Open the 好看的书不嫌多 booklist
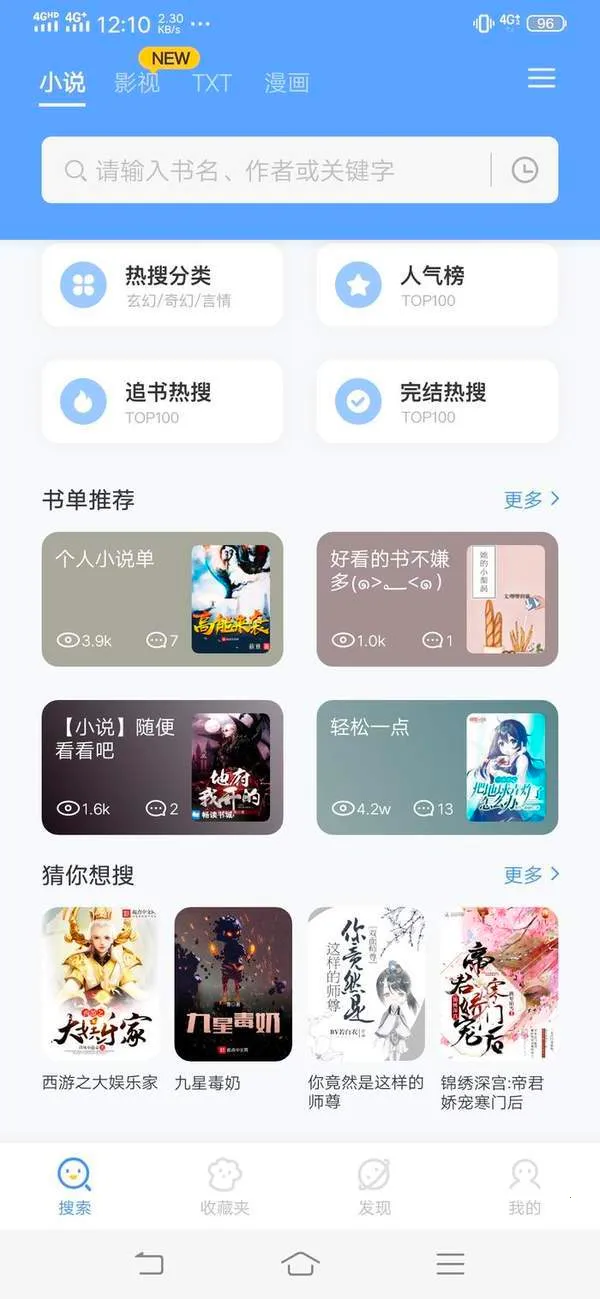Viewport: 600px width, 1299px height. tap(437, 599)
